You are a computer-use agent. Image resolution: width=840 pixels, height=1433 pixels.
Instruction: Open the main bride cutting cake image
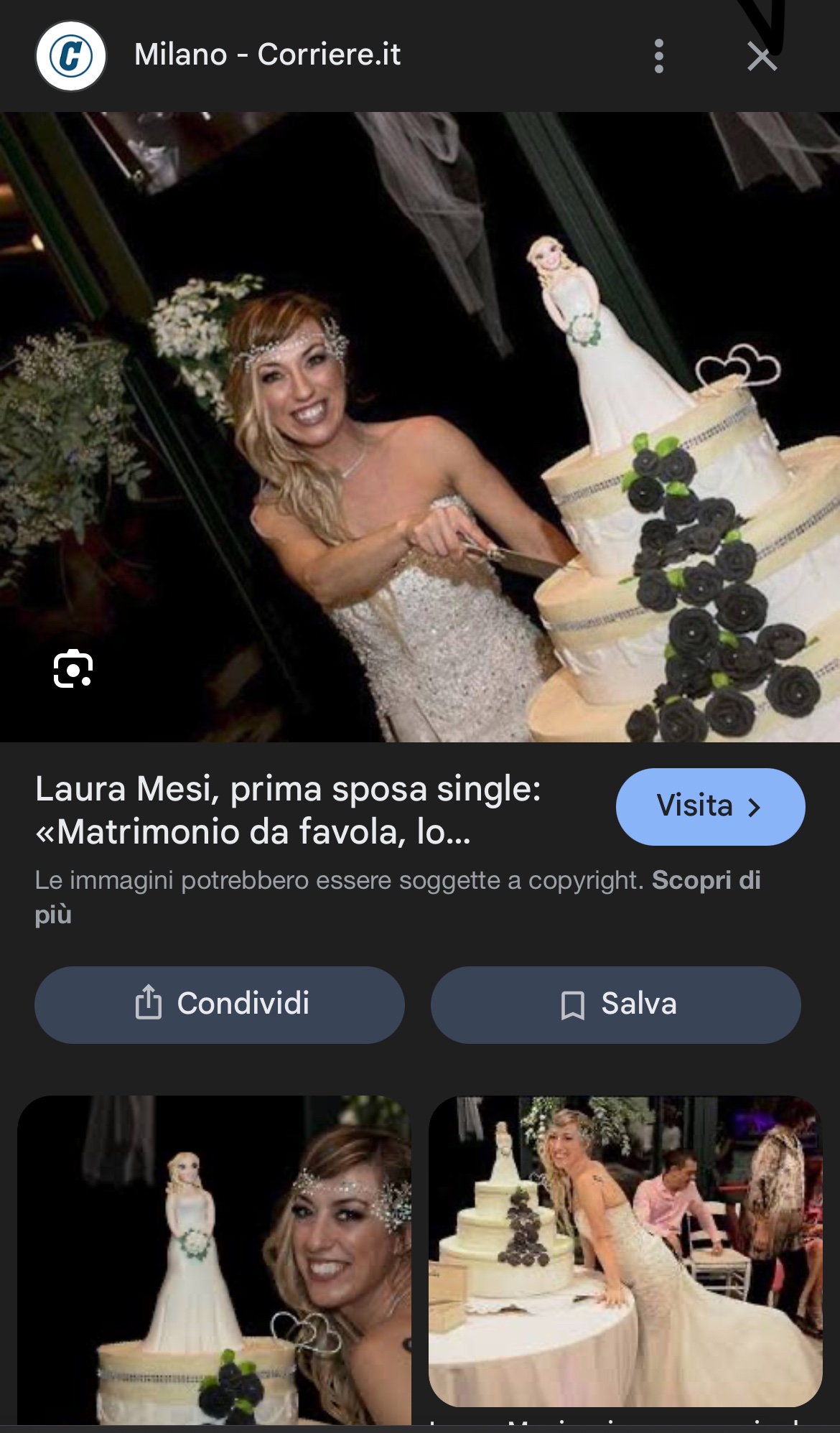coord(420,426)
